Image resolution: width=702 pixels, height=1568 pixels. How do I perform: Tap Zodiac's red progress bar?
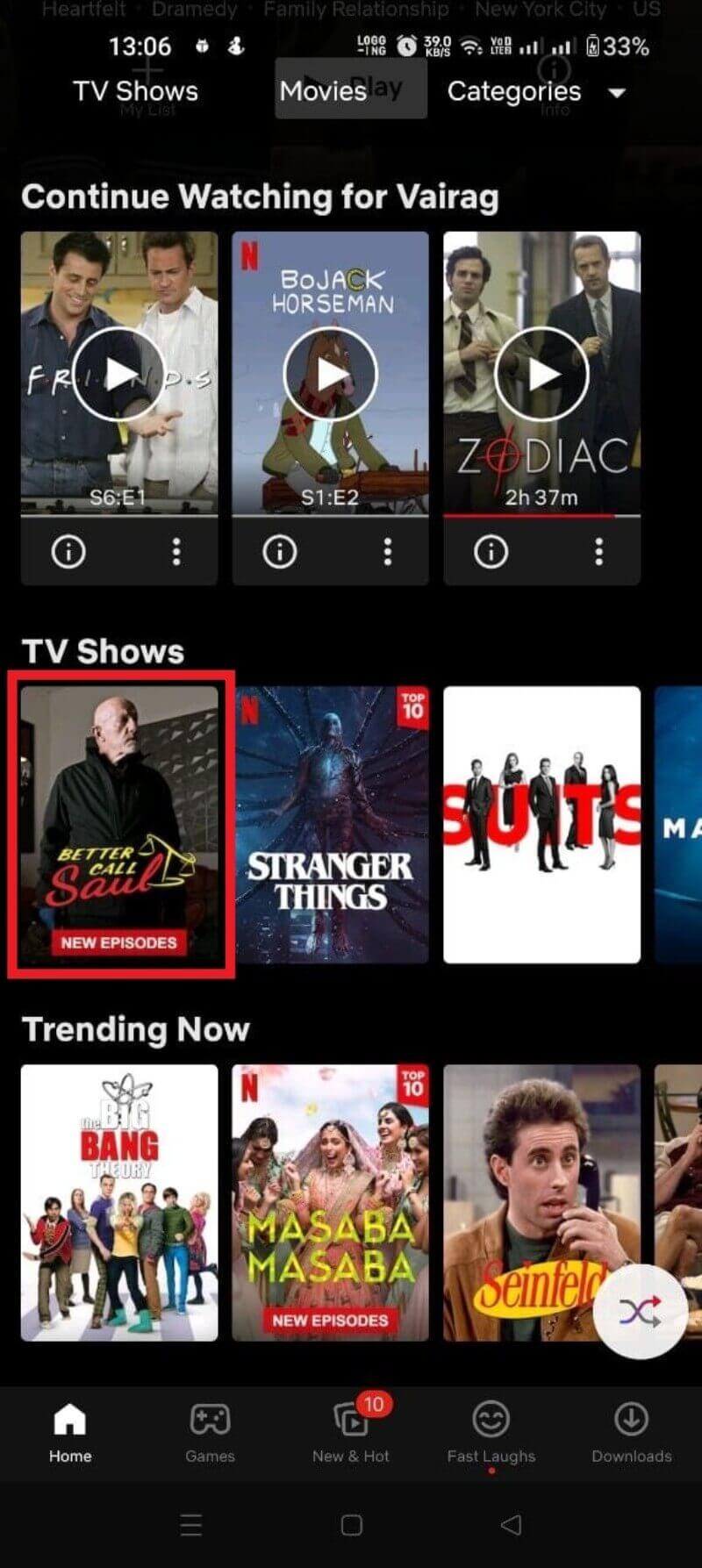click(542, 517)
